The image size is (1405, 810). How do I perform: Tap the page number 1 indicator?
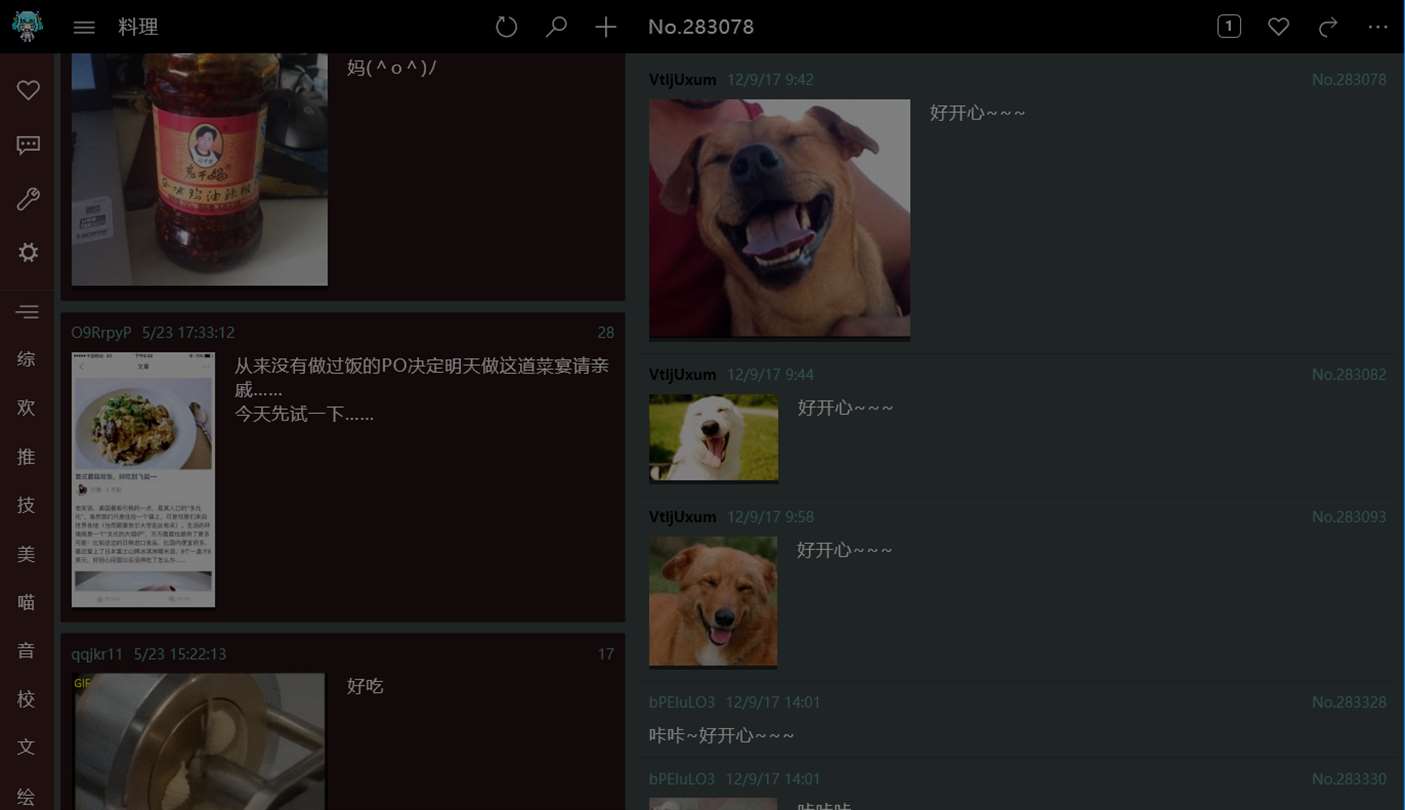[1229, 27]
